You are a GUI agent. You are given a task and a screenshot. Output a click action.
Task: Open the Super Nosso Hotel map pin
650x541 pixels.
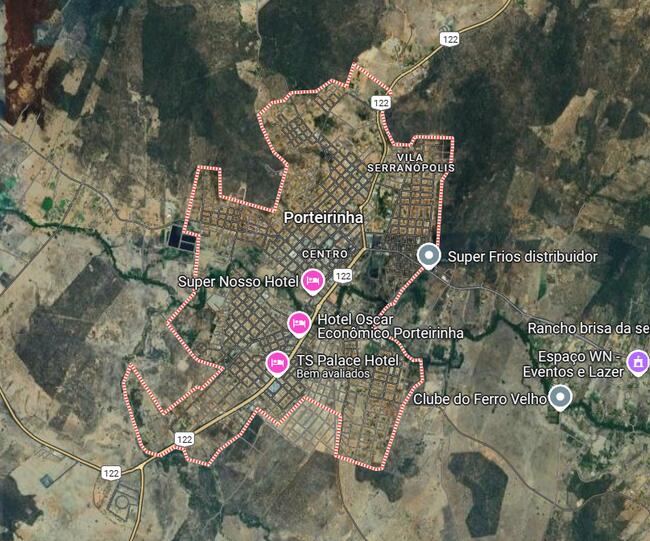pos(312,281)
